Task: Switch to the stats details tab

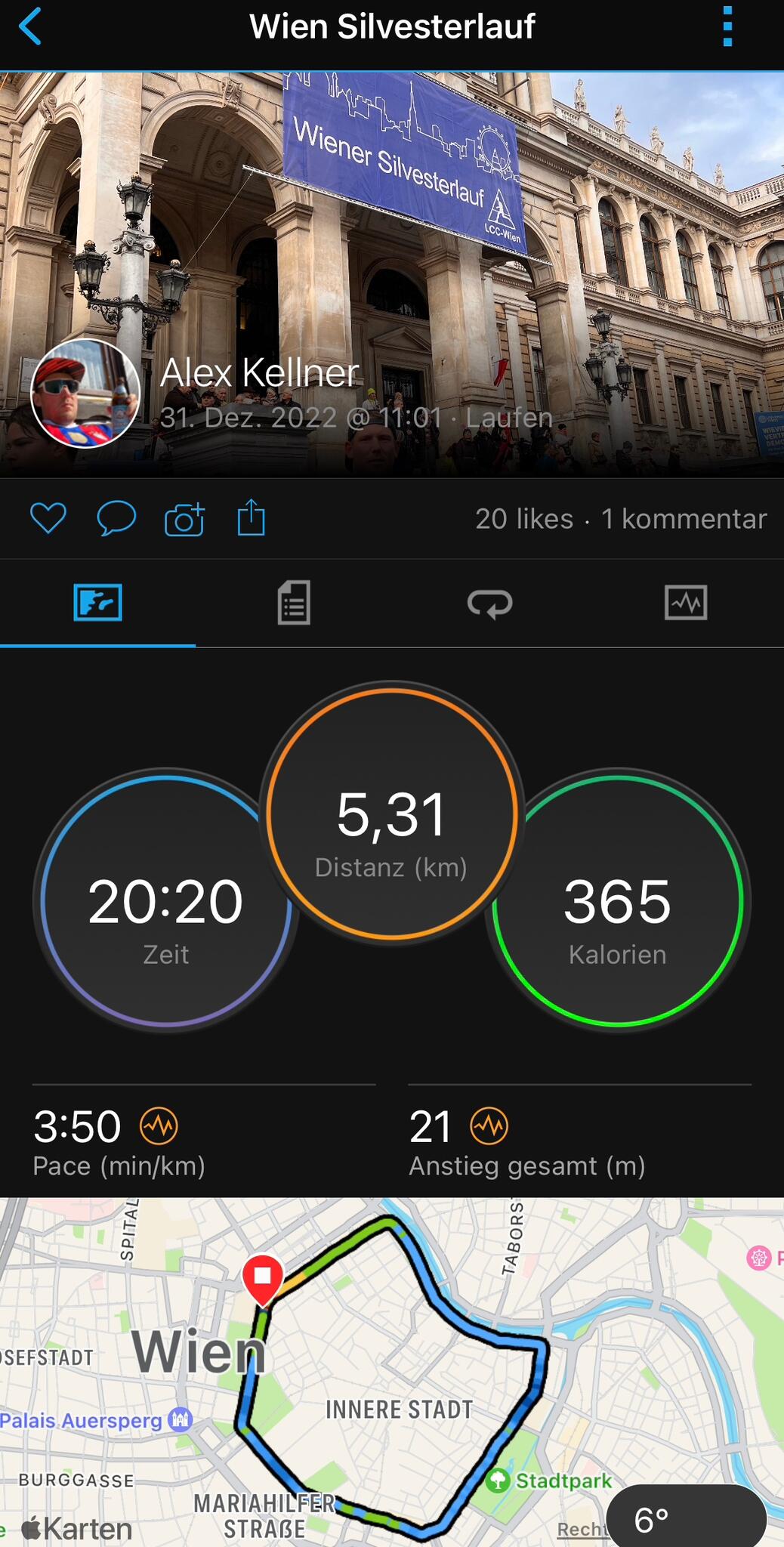Action: pos(294,603)
